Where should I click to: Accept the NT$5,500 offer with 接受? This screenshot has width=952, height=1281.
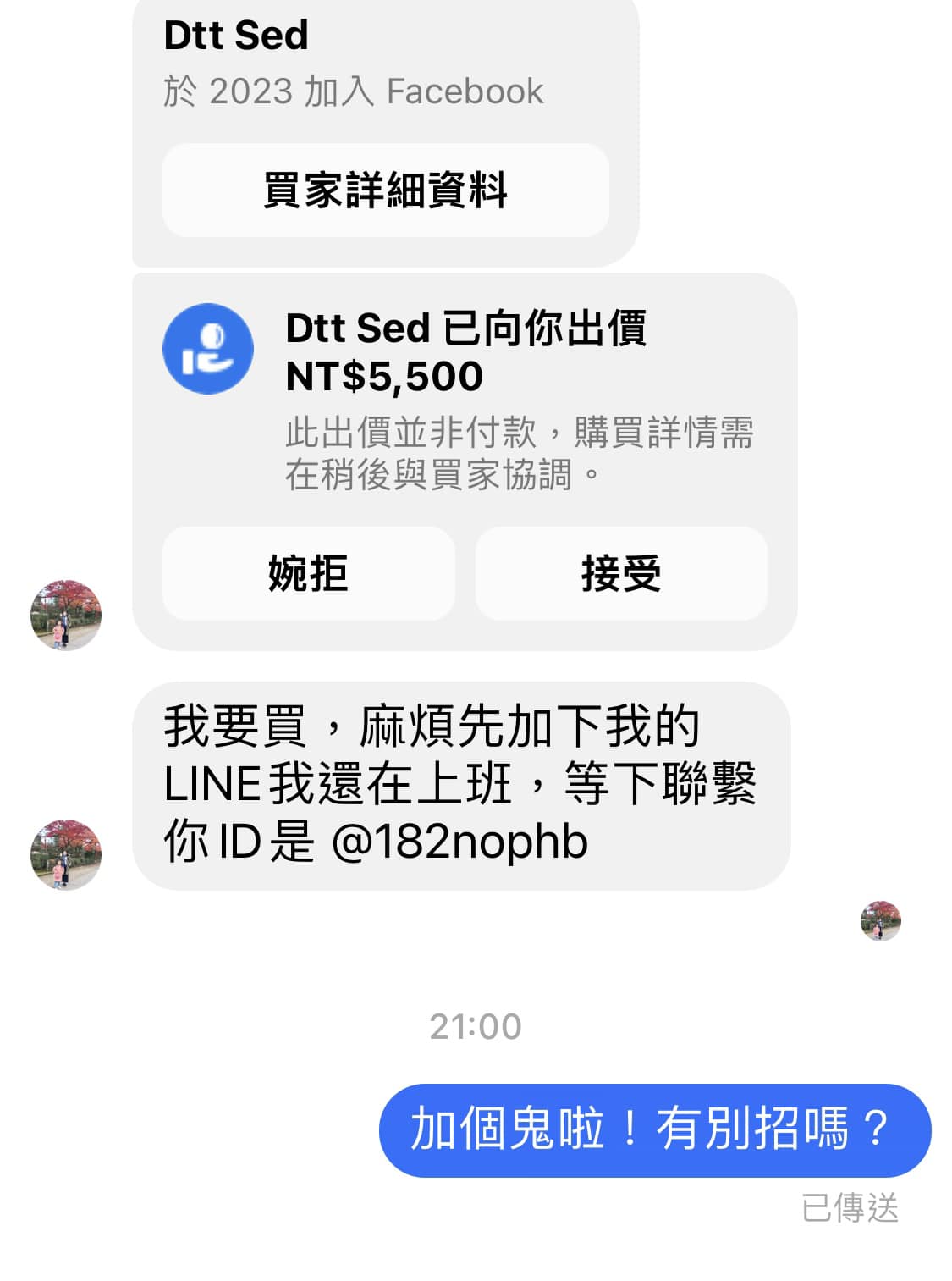pyautogui.click(x=621, y=573)
